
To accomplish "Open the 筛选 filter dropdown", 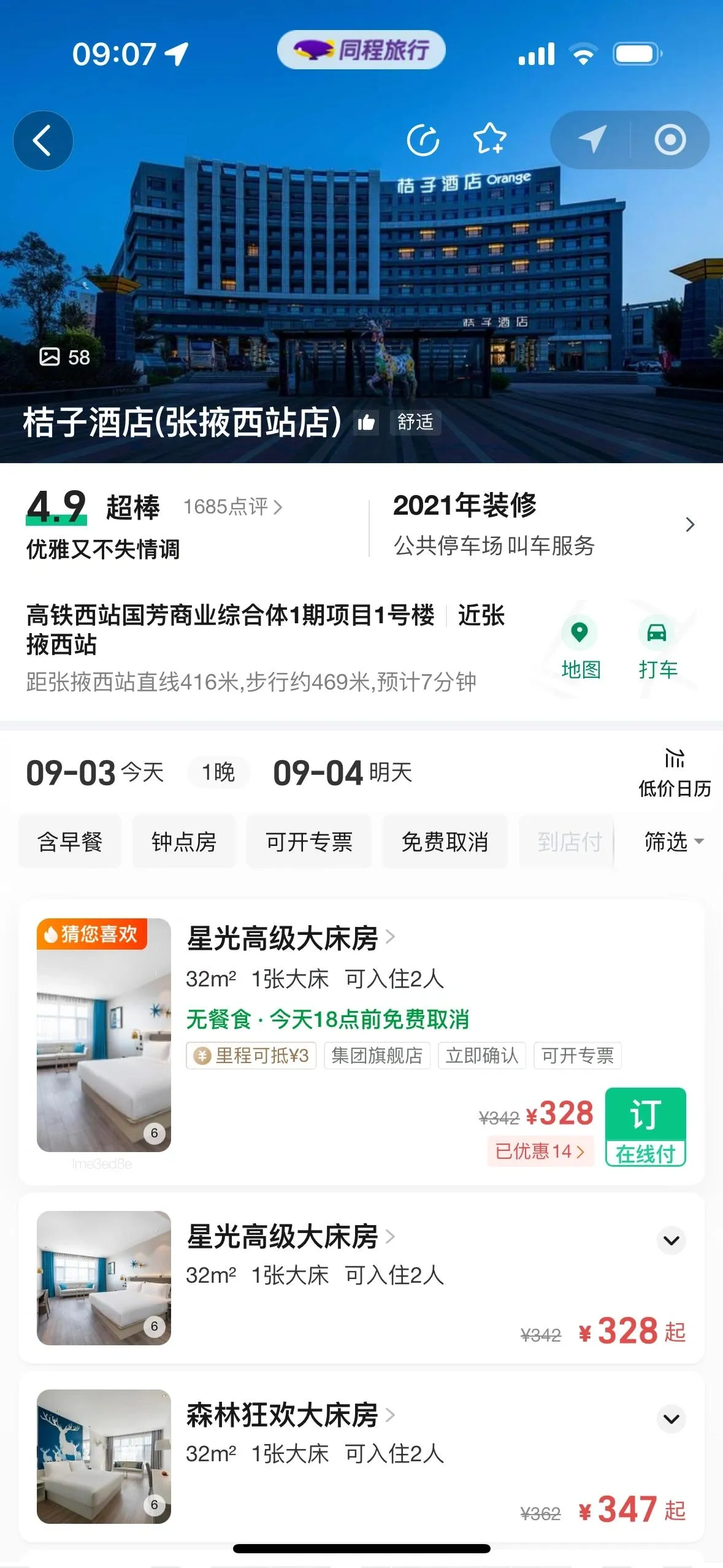I will pos(673,842).
